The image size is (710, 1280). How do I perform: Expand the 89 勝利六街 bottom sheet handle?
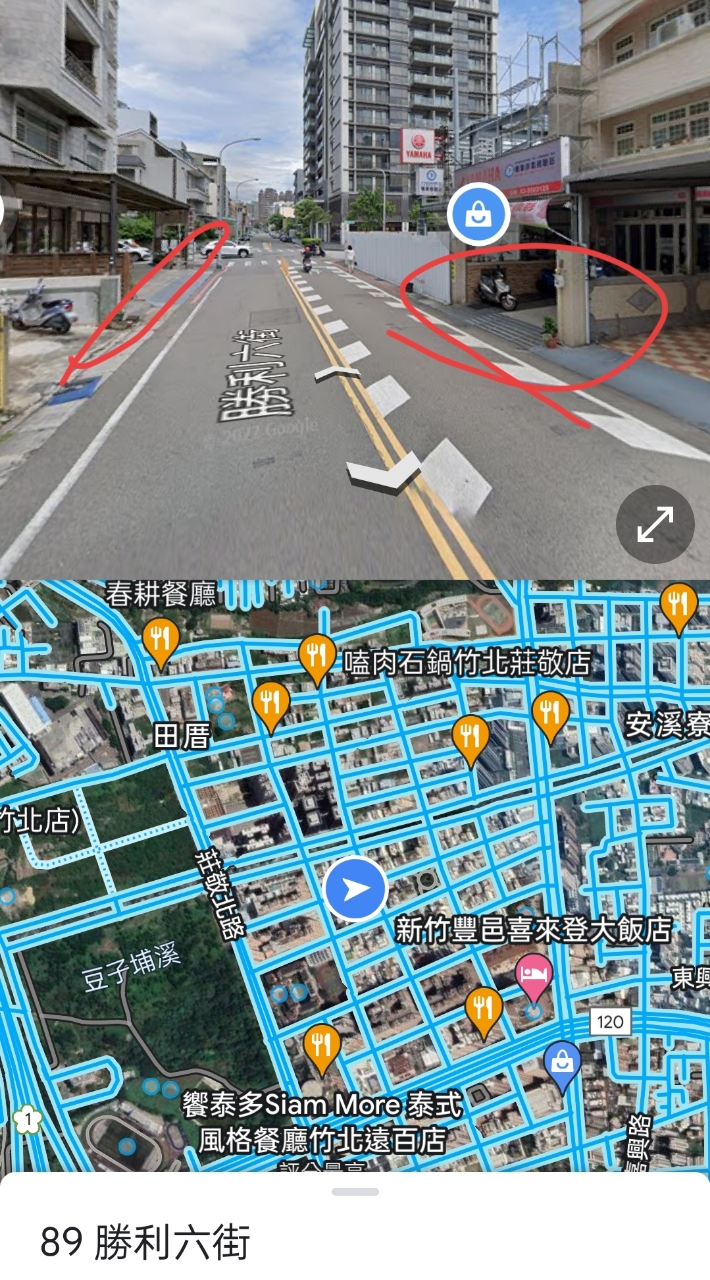[x=355, y=1191]
